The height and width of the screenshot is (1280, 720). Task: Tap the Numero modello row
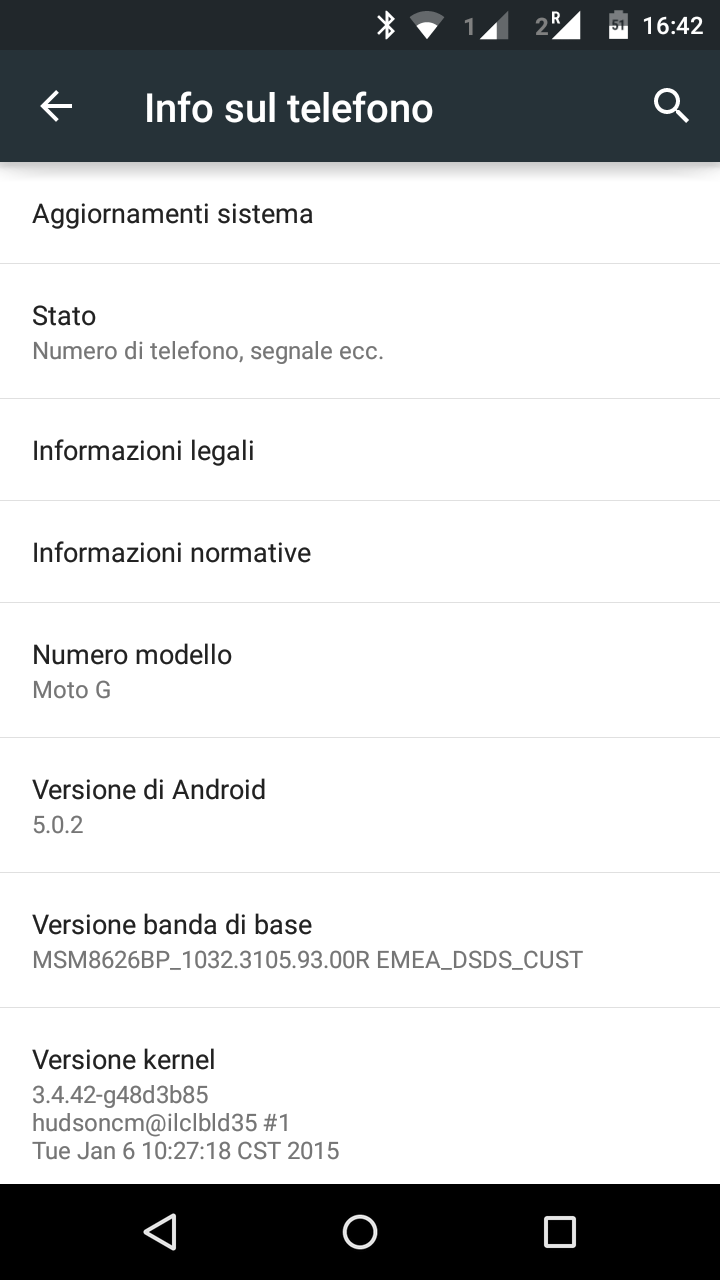360,670
